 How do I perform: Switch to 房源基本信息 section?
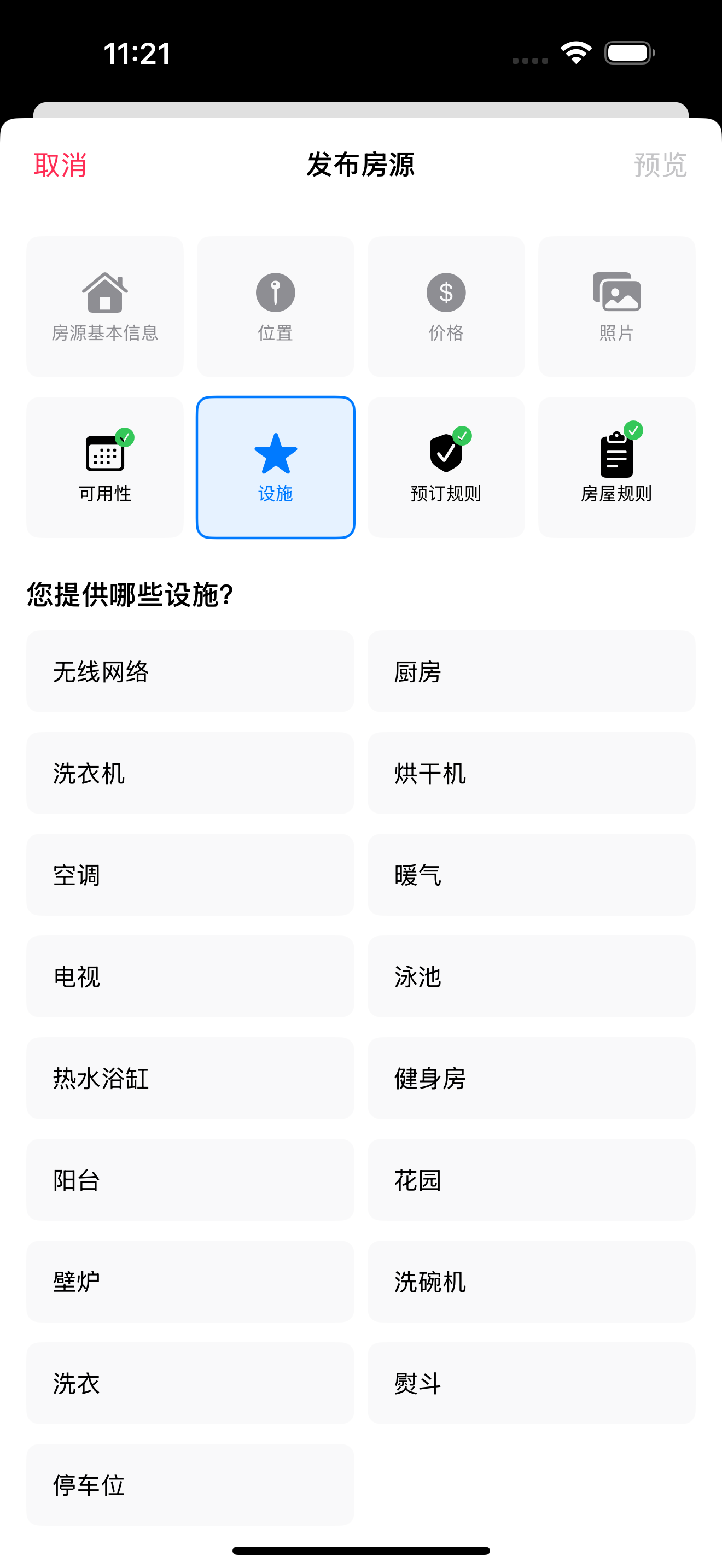pyautogui.click(x=104, y=307)
